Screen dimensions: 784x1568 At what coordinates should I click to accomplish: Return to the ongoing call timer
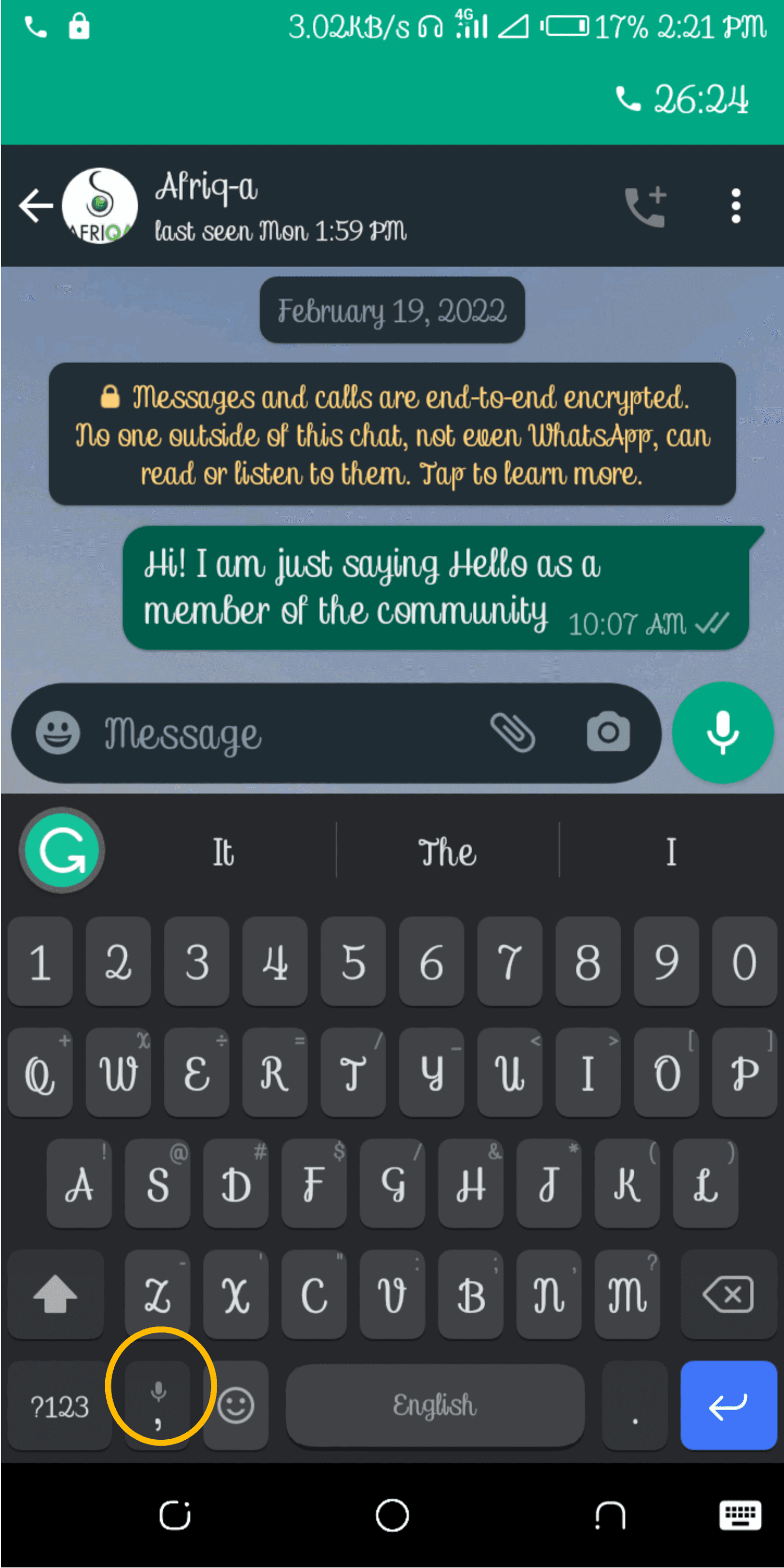click(682, 99)
